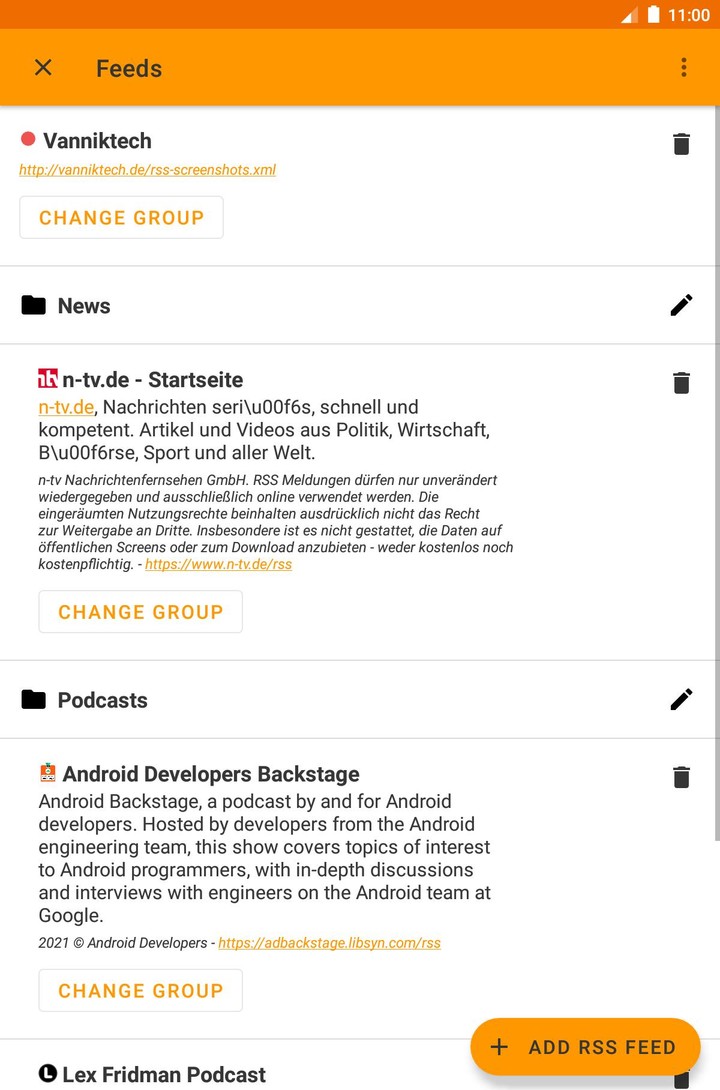The width and height of the screenshot is (720, 1090).
Task: Open the adbackstage.libsyn.com/rss link
Action: (329, 943)
